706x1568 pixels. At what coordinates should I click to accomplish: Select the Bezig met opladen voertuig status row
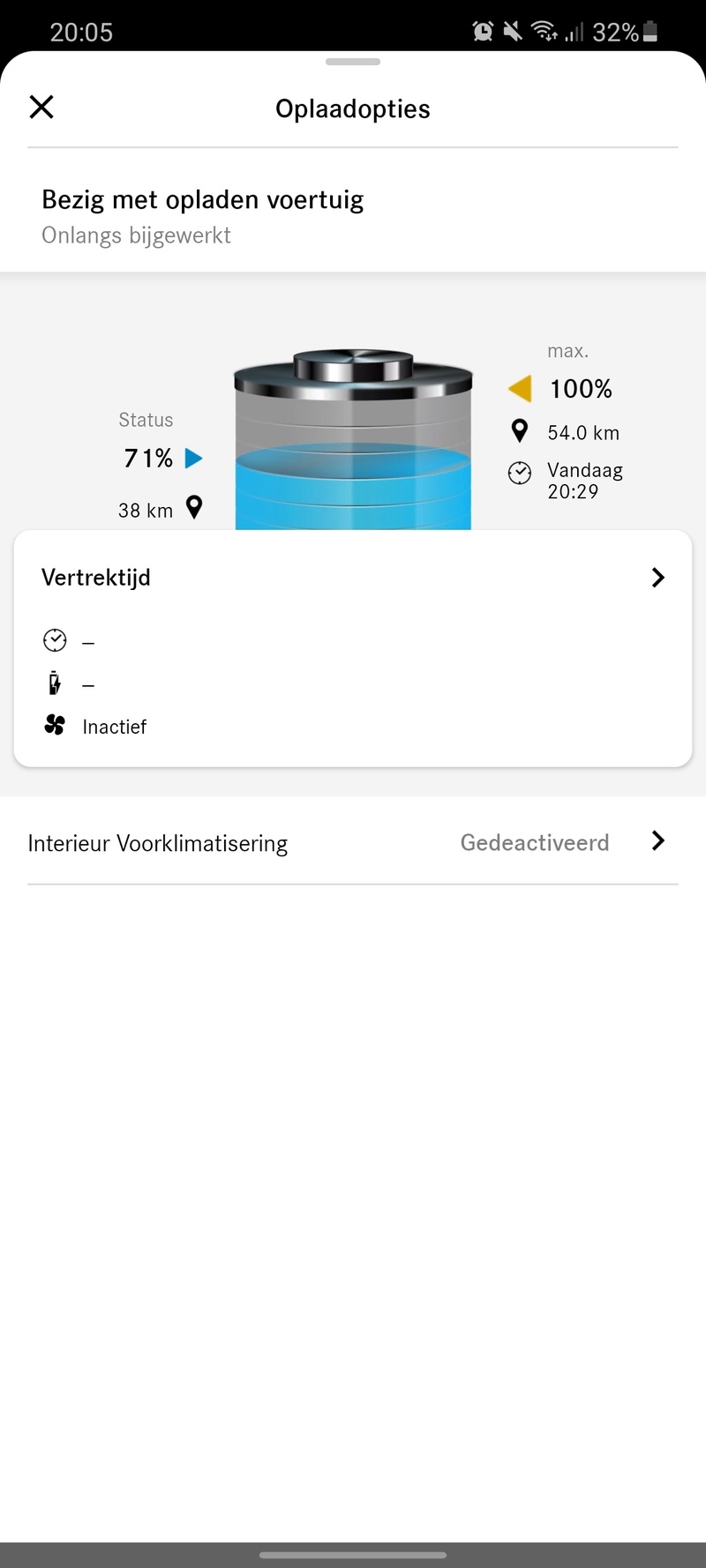[203, 199]
